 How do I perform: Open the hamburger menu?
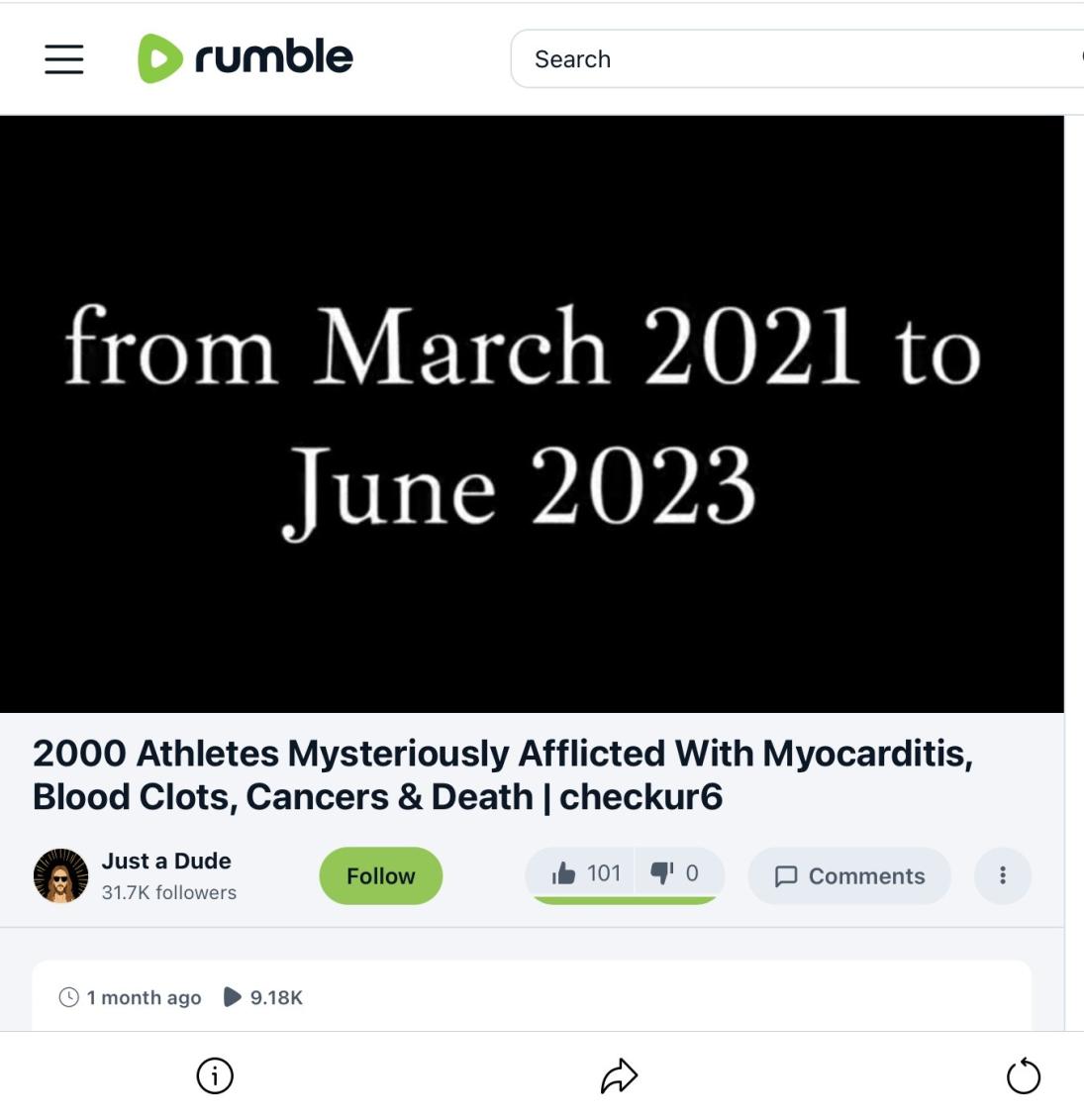click(64, 59)
